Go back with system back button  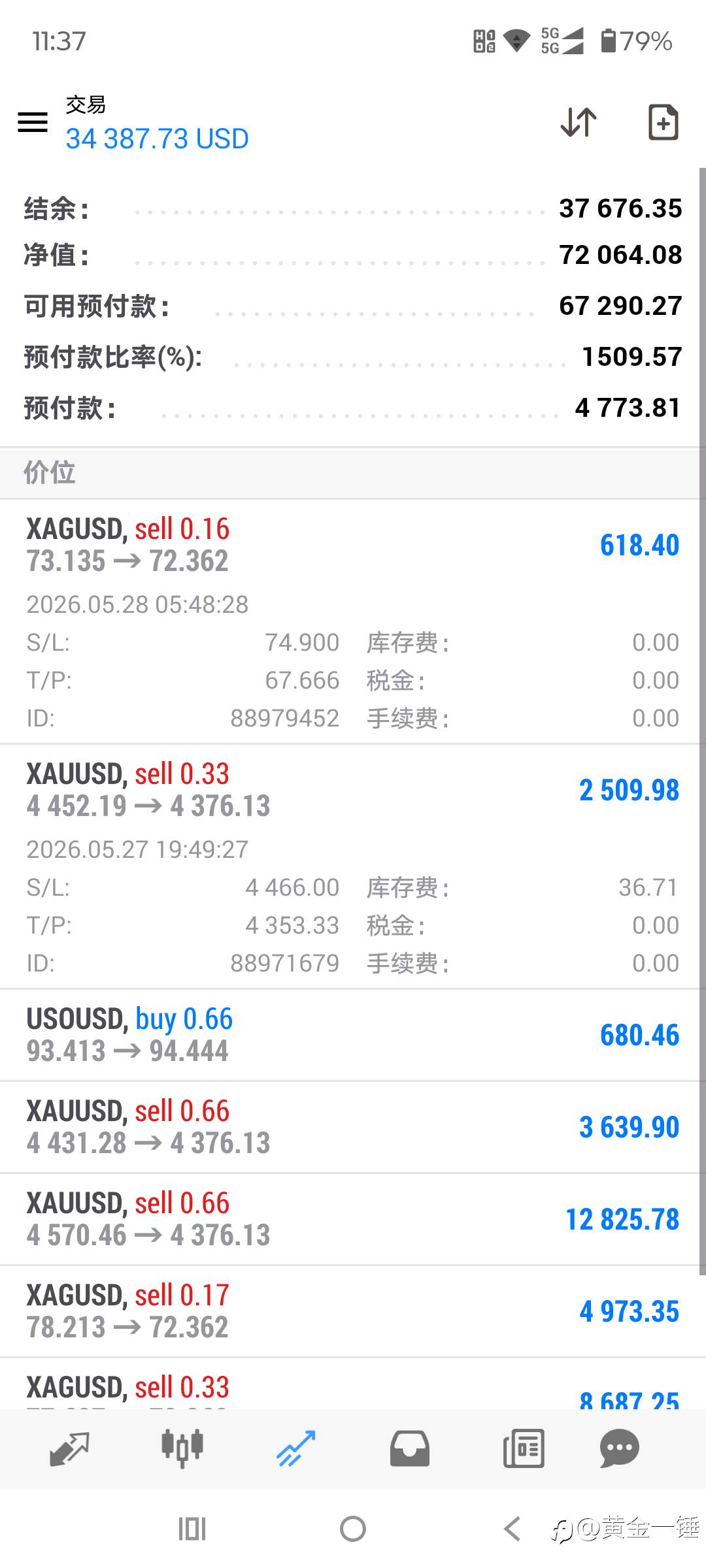pos(513,1529)
